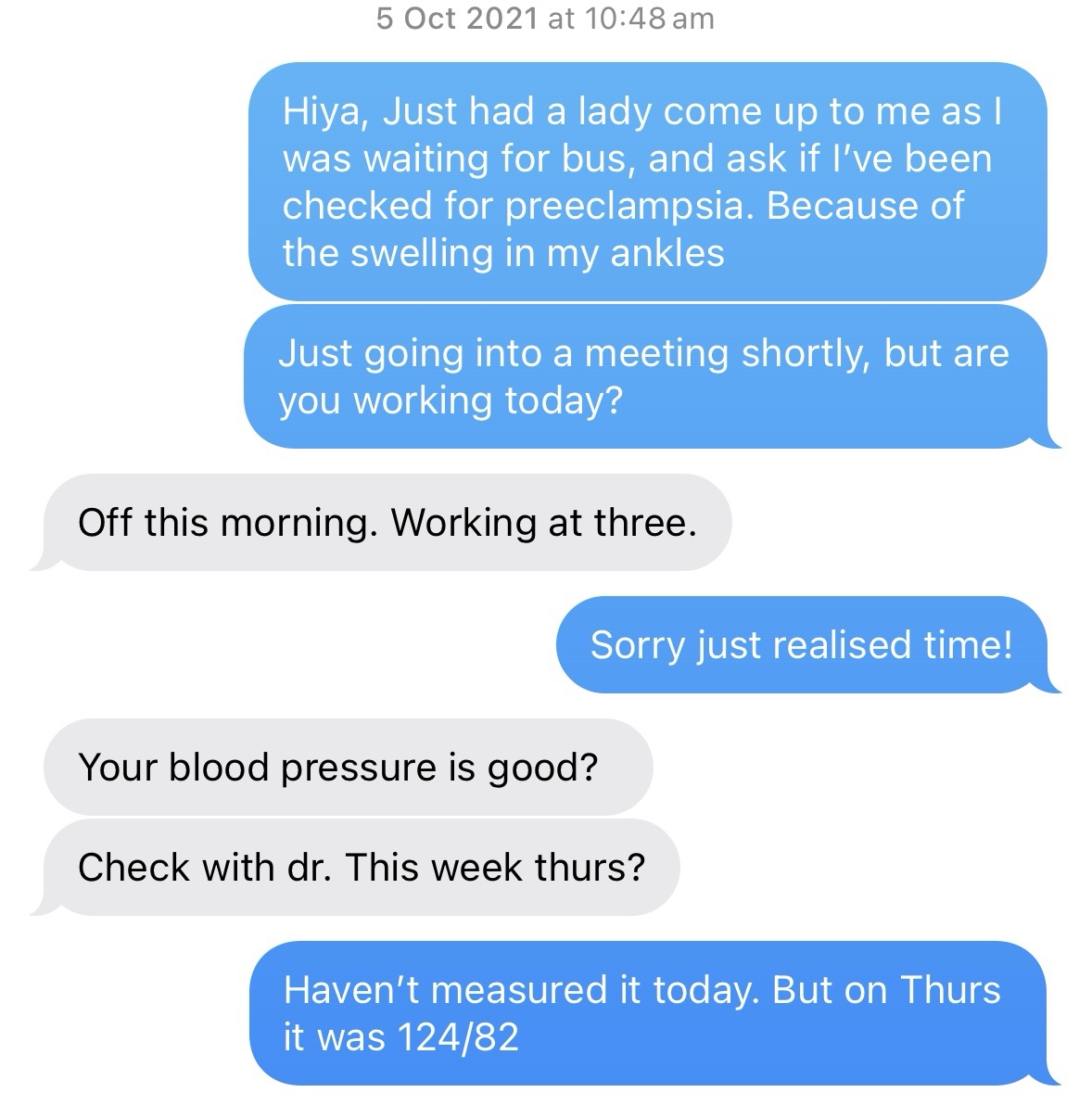
Task: Tap the timestamp "10:48 am"
Action: (x=641, y=17)
